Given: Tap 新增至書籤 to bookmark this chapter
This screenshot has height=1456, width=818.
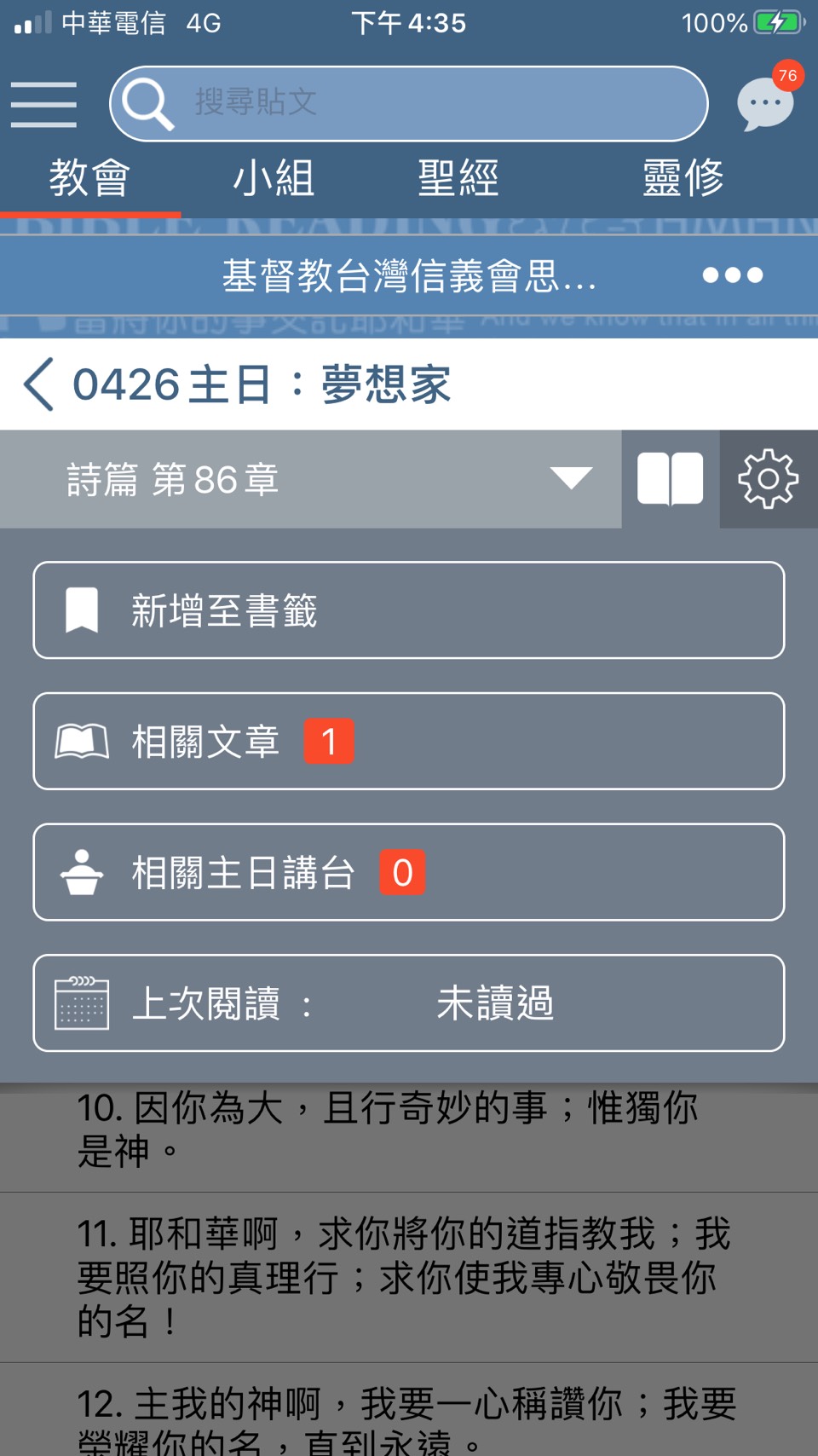Looking at the screenshot, I should 408,610.
